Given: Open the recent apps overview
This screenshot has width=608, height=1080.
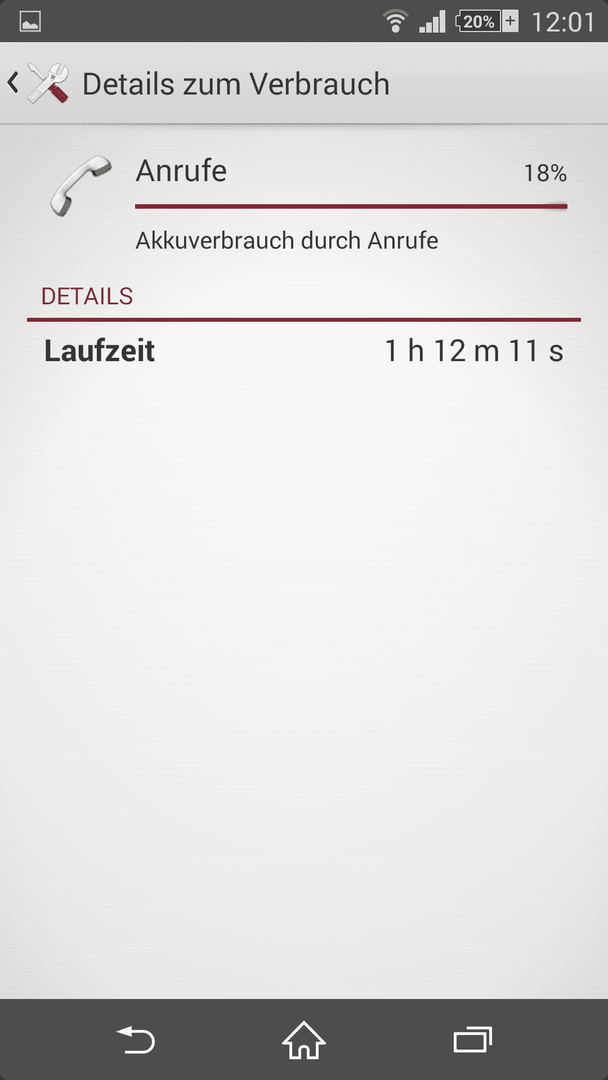Looking at the screenshot, I should pyautogui.click(x=473, y=1039).
